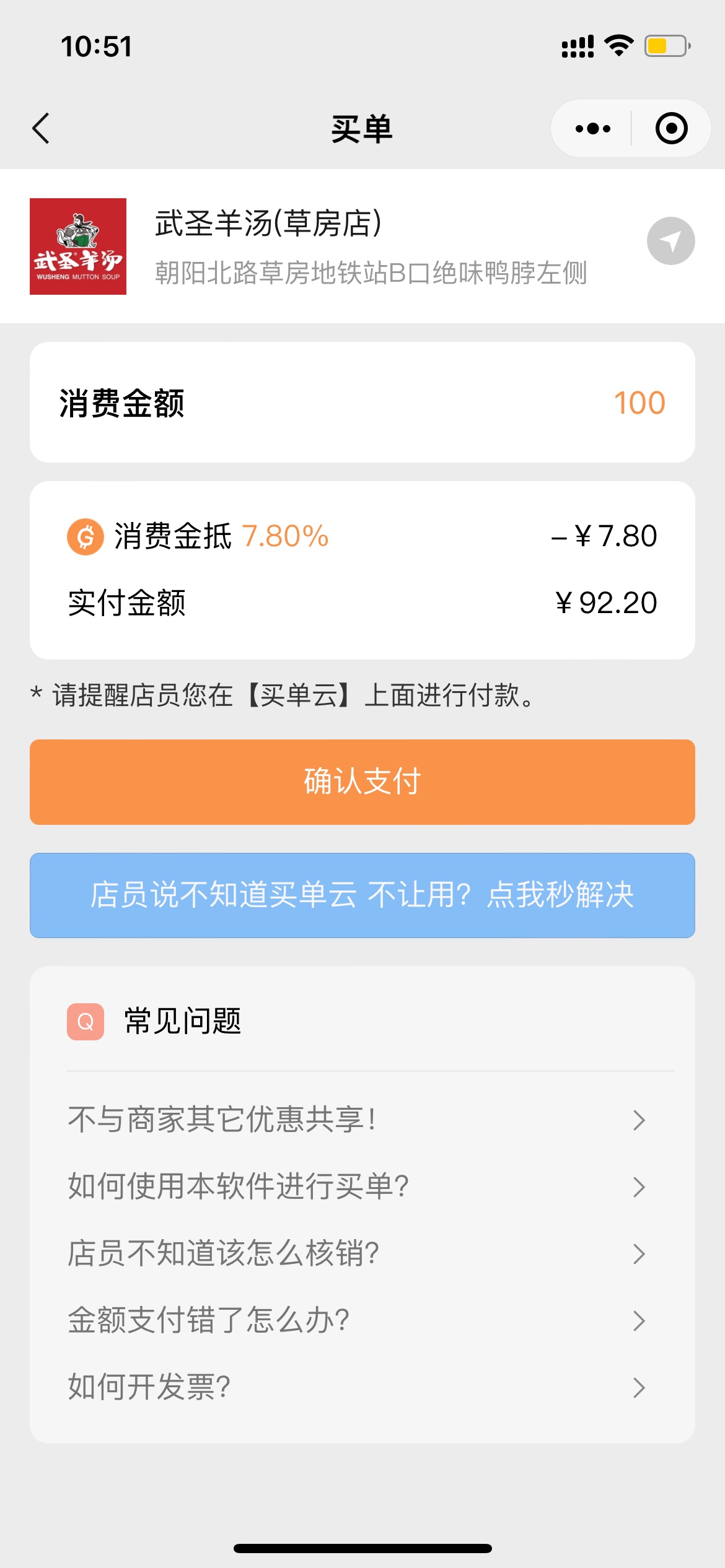Image resolution: width=725 pixels, height=1568 pixels.
Task: Open the 店员说不知道买单云 help banner
Action: pos(362,895)
